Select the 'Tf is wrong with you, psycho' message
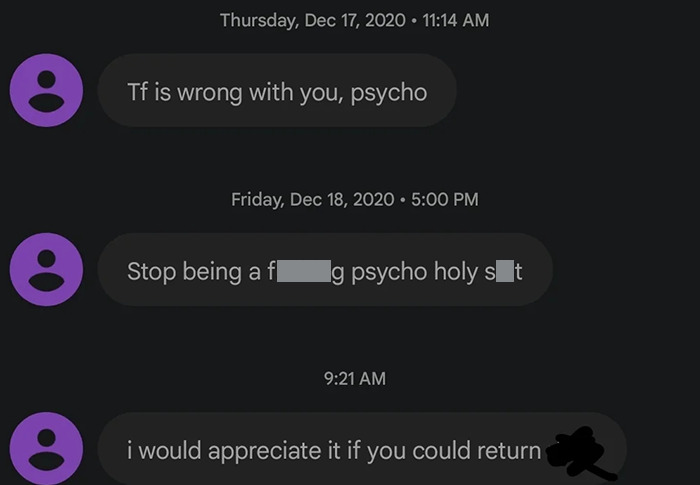 tap(277, 91)
